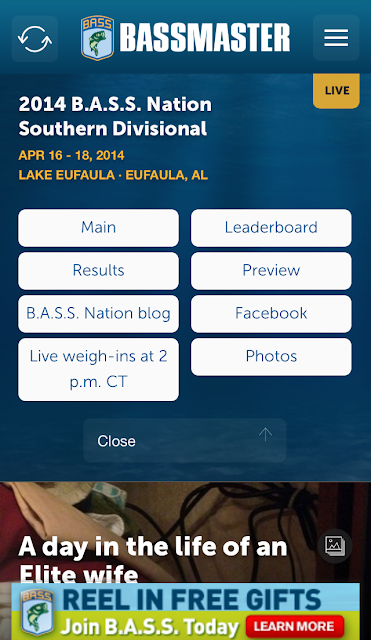The height and width of the screenshot is (640, 371).
Task: Open B.A.S.S. Nation blog
Action: click(x=98, y=313)
